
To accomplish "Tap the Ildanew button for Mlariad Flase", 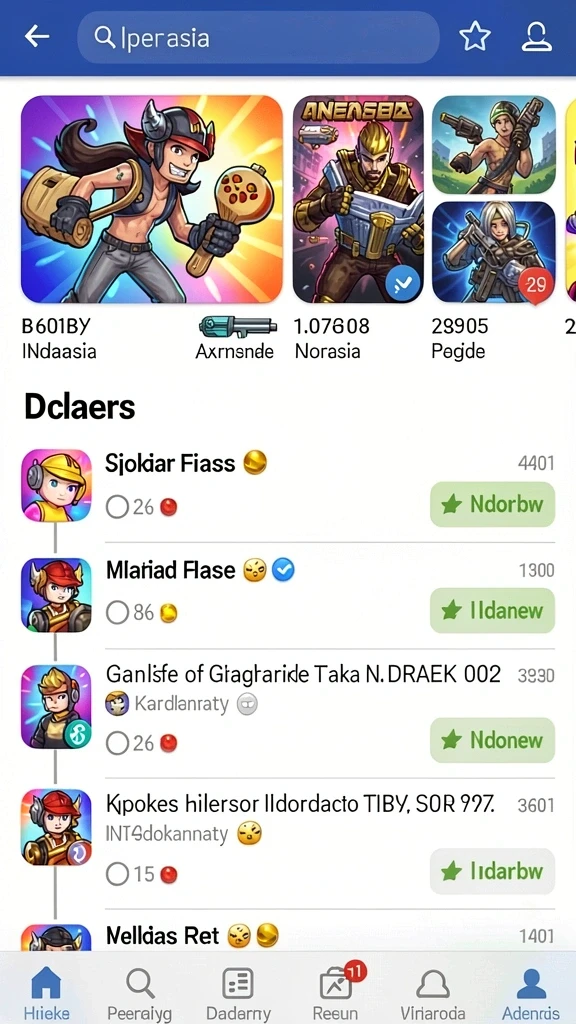I will coord(492,611).
